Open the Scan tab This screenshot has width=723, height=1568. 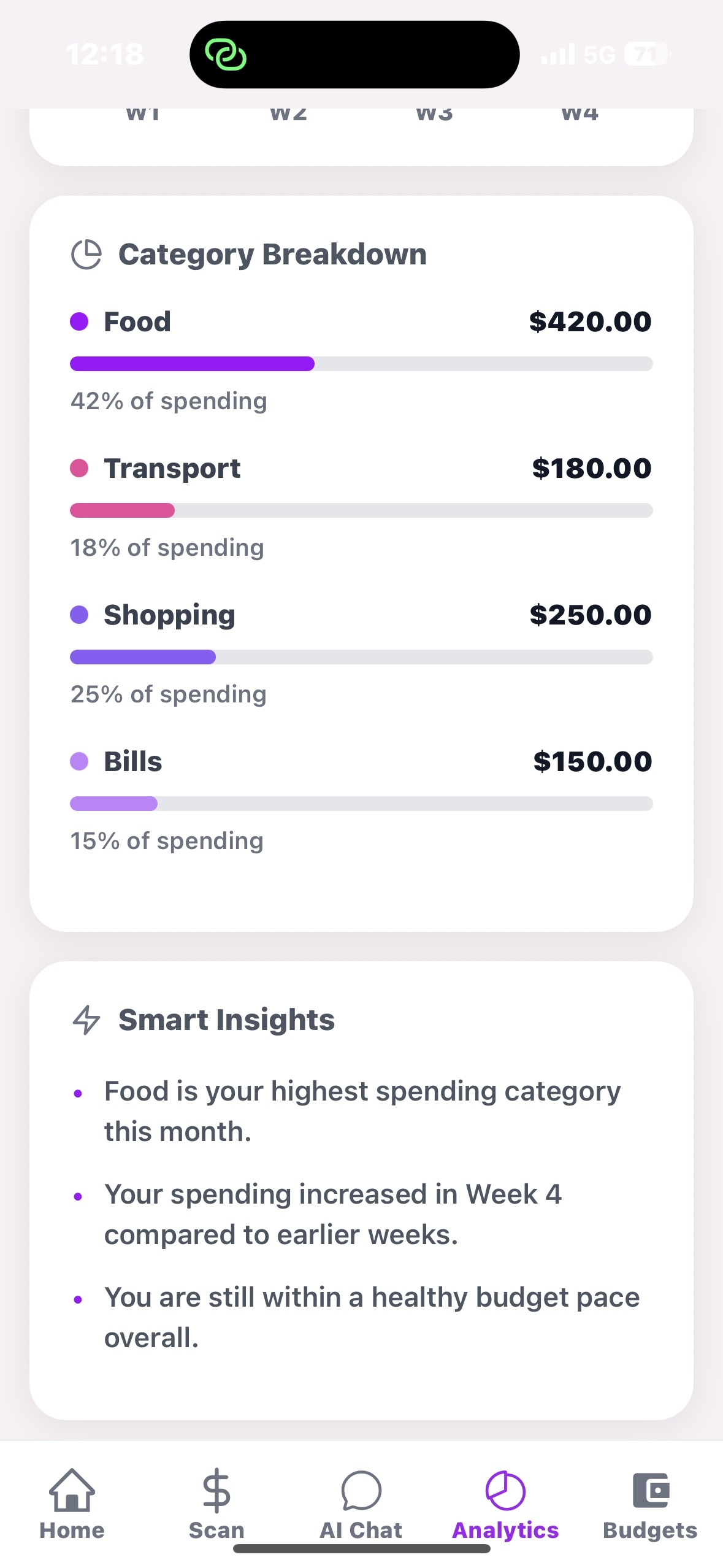216,1503
